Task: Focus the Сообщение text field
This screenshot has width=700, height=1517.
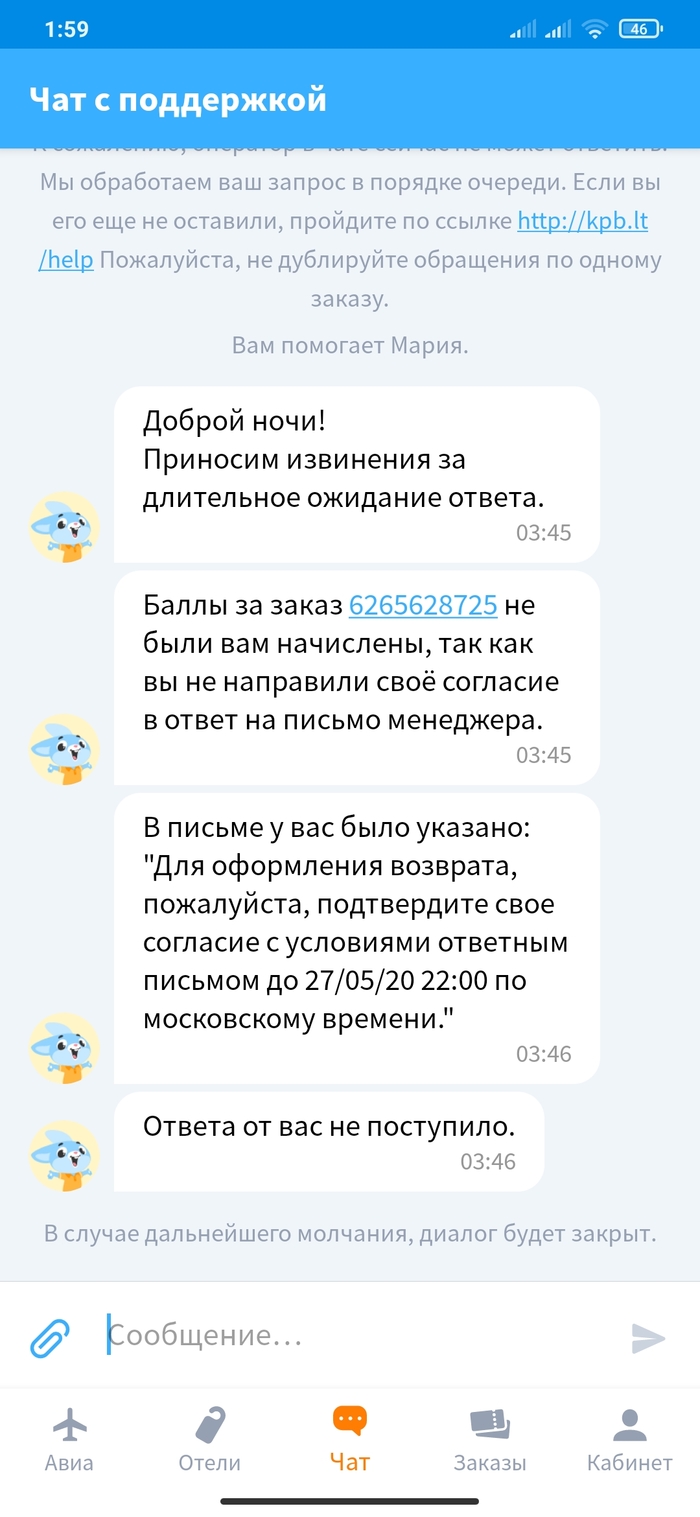Action: 350,1336
